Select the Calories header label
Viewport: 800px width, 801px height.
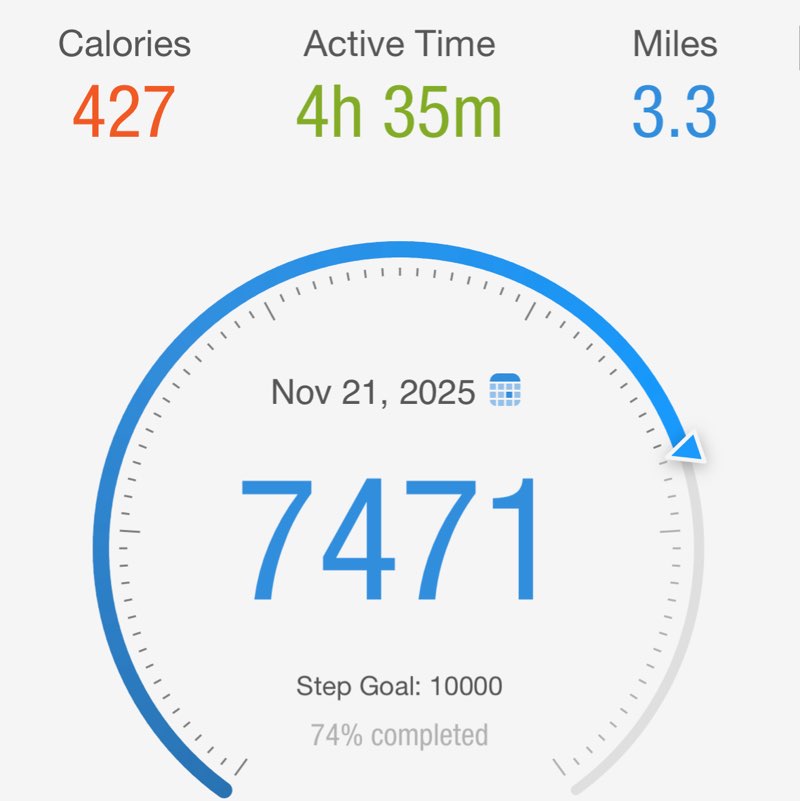pyautogui.click(x=124, y=43)
